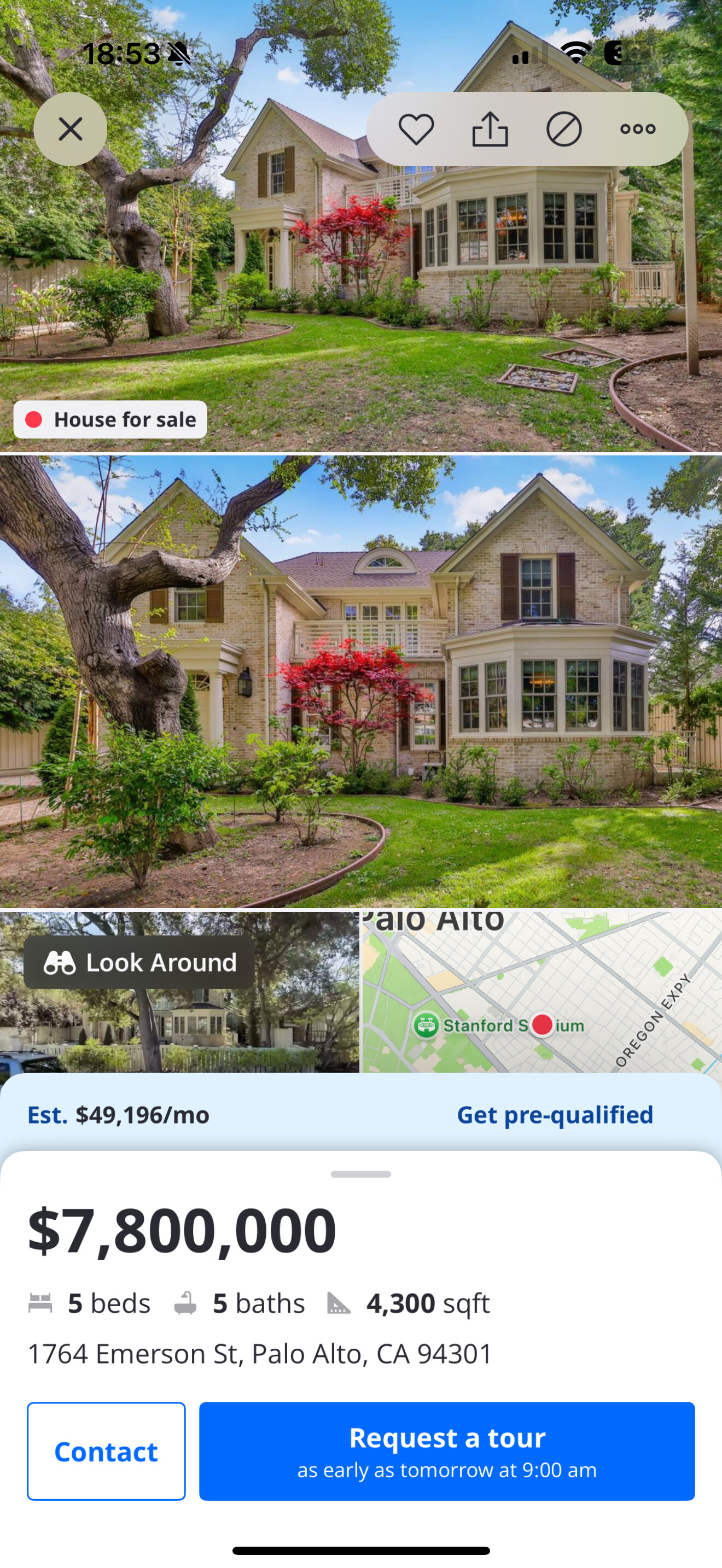The height and width of the screenshot is (1568, 722).
Task: Open the Look Around street view
Action: coord(140,962)
